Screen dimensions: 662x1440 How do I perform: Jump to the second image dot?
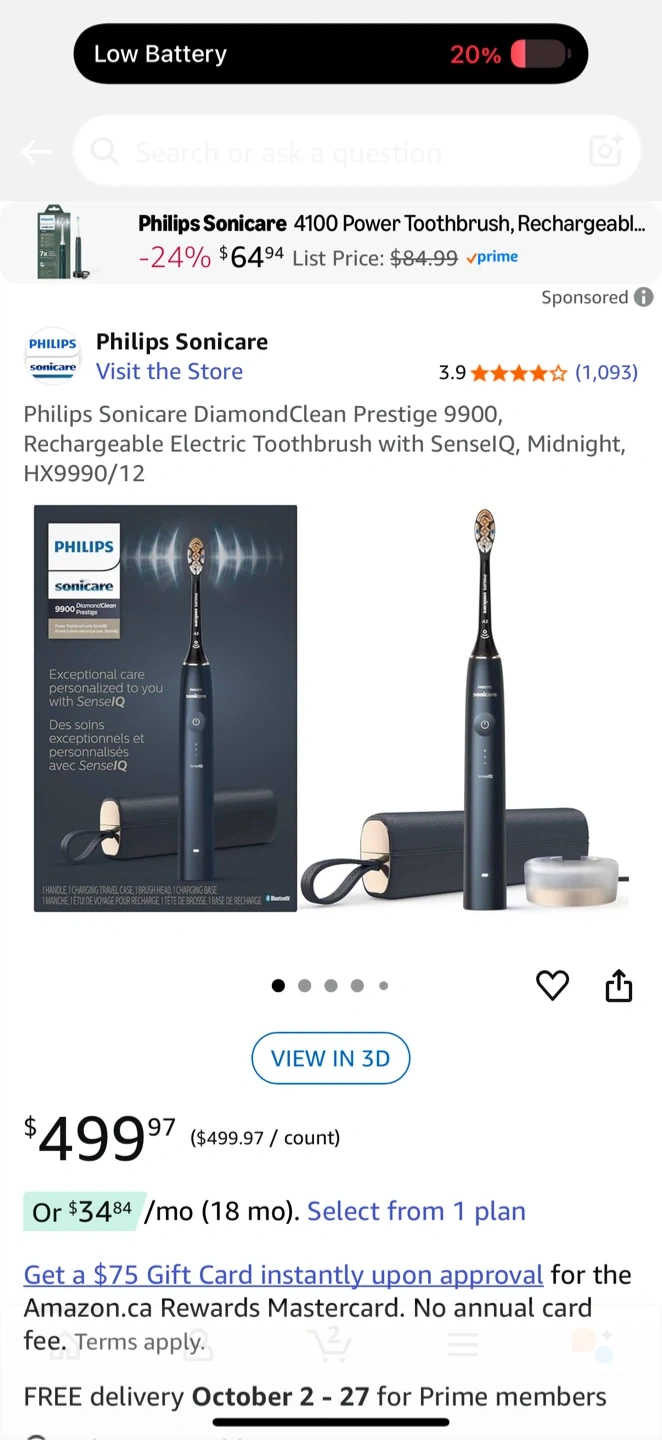(304, 985)
